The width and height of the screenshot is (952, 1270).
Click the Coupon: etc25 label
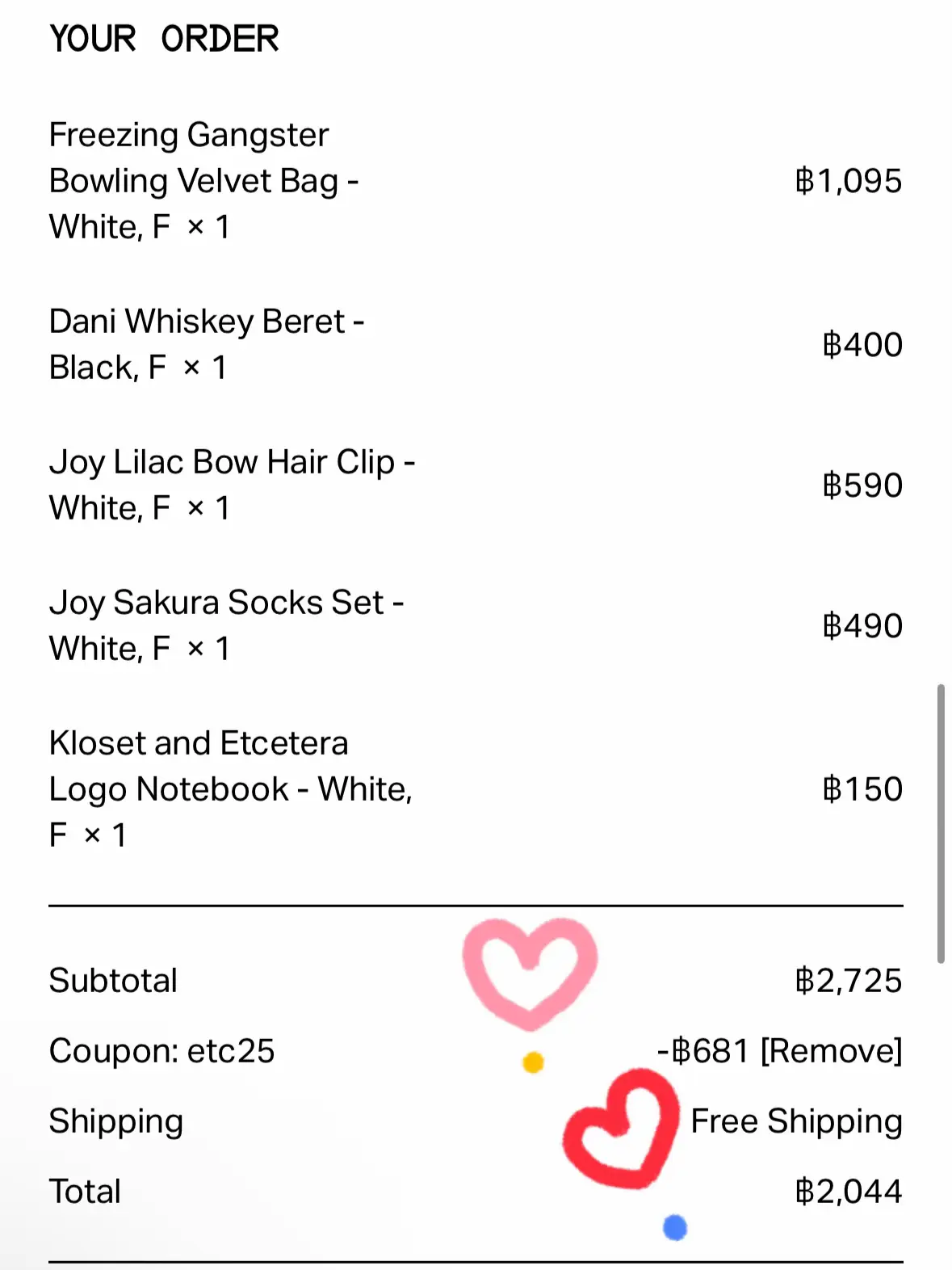click(162, 1050)
